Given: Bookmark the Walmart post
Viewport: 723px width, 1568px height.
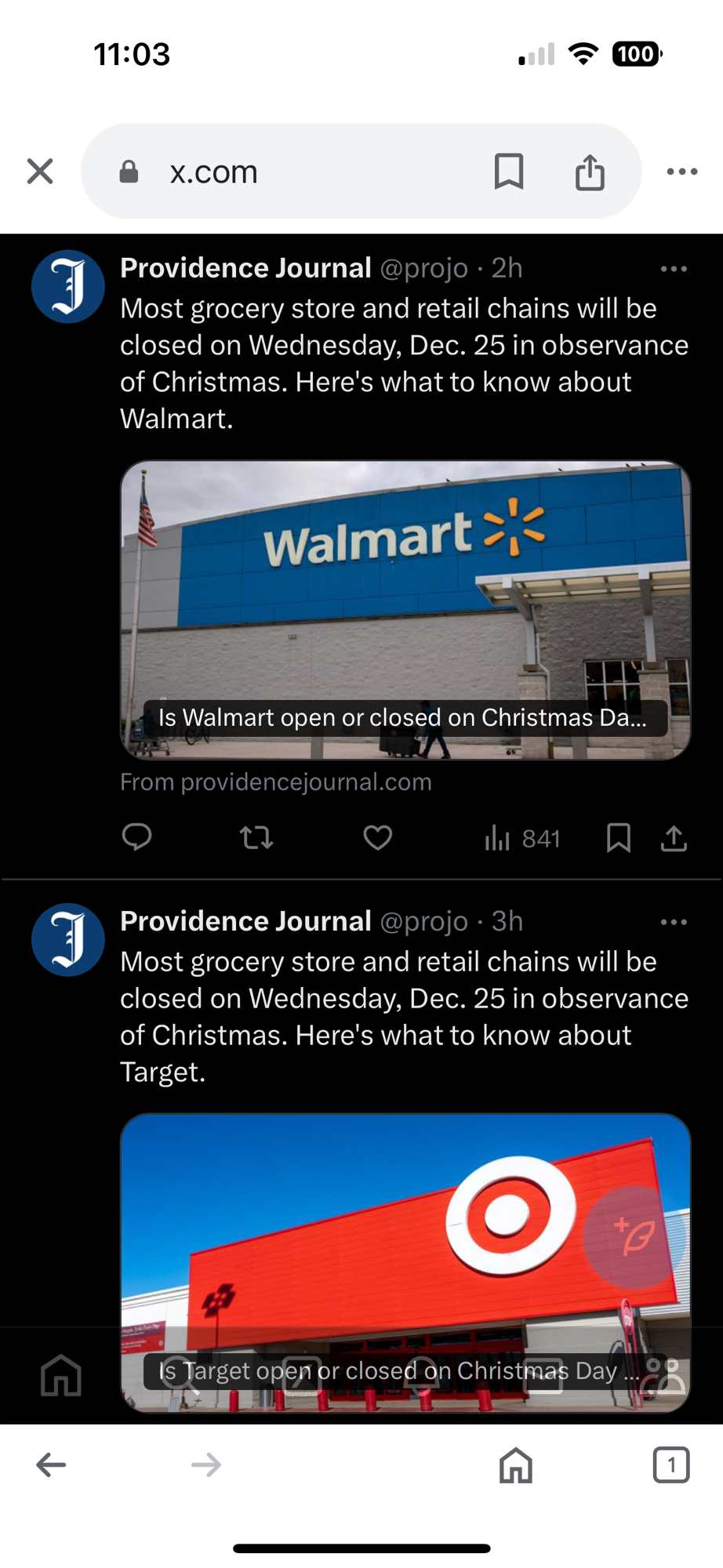Looking at the screenshot, I should click(x=618, y=838).
